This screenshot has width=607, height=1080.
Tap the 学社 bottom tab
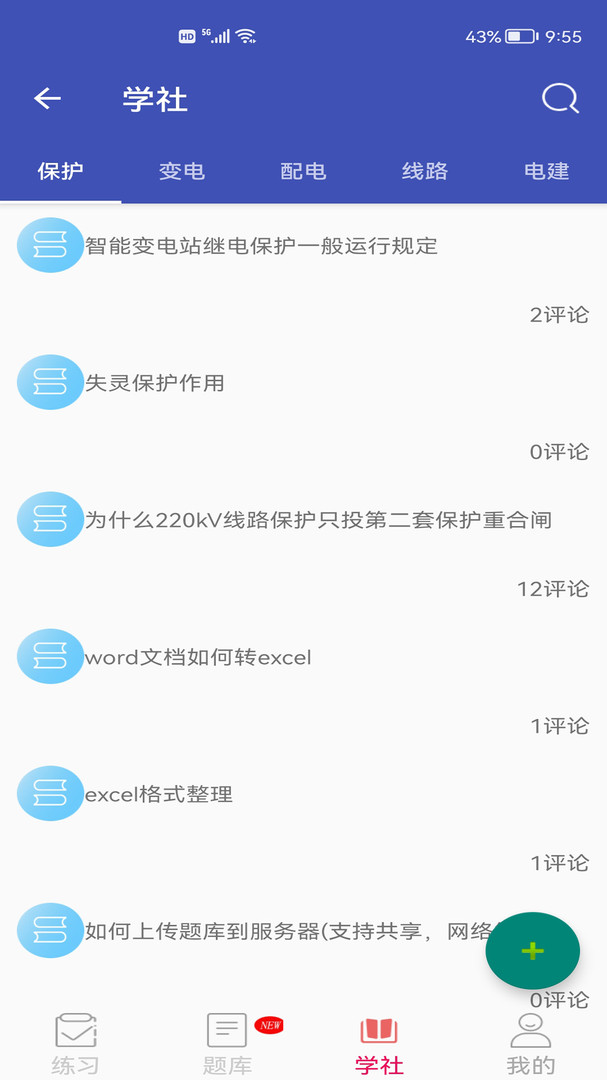point(379,1044)
